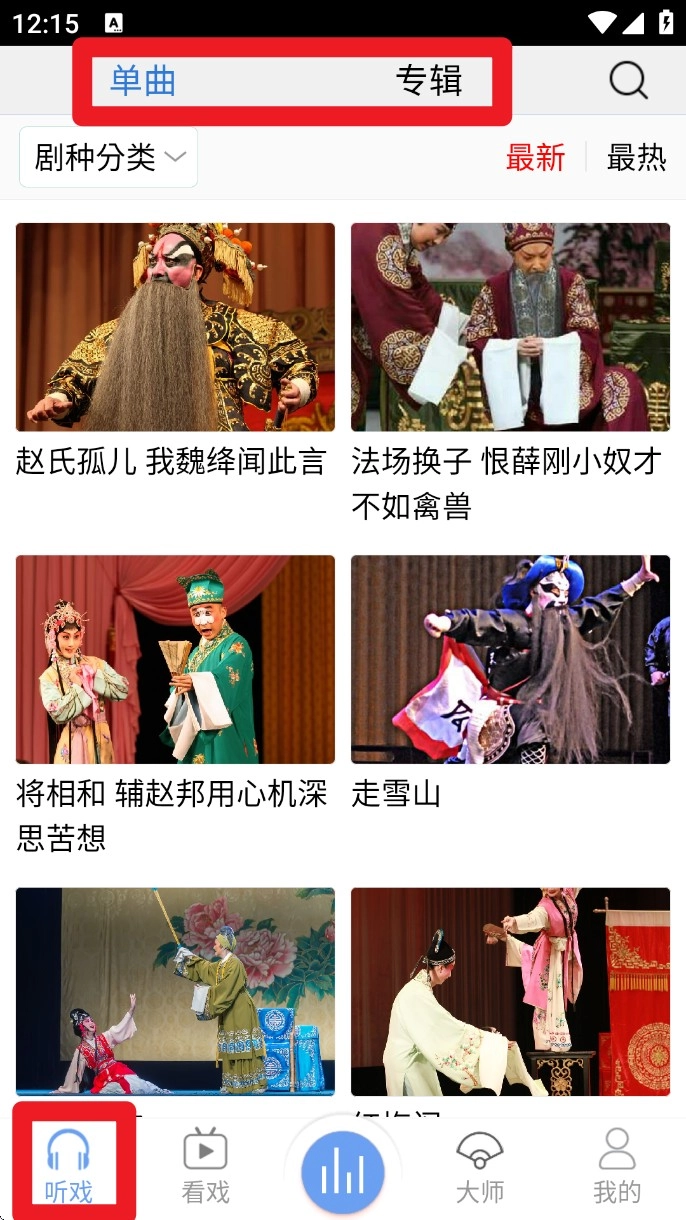Viewport: 686px width, 1220px height.
Task: Switch to the 专辑 tab
Action: click(x=429, y=81)
